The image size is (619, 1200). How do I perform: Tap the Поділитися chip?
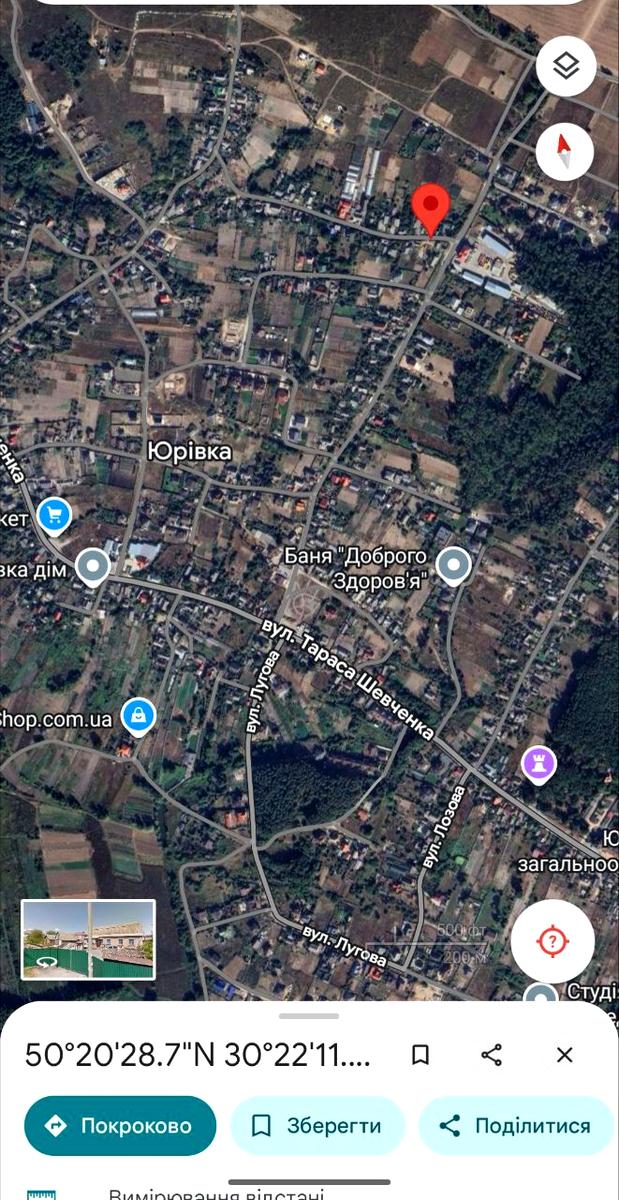pyautogui.click(x=516, y=1126)
